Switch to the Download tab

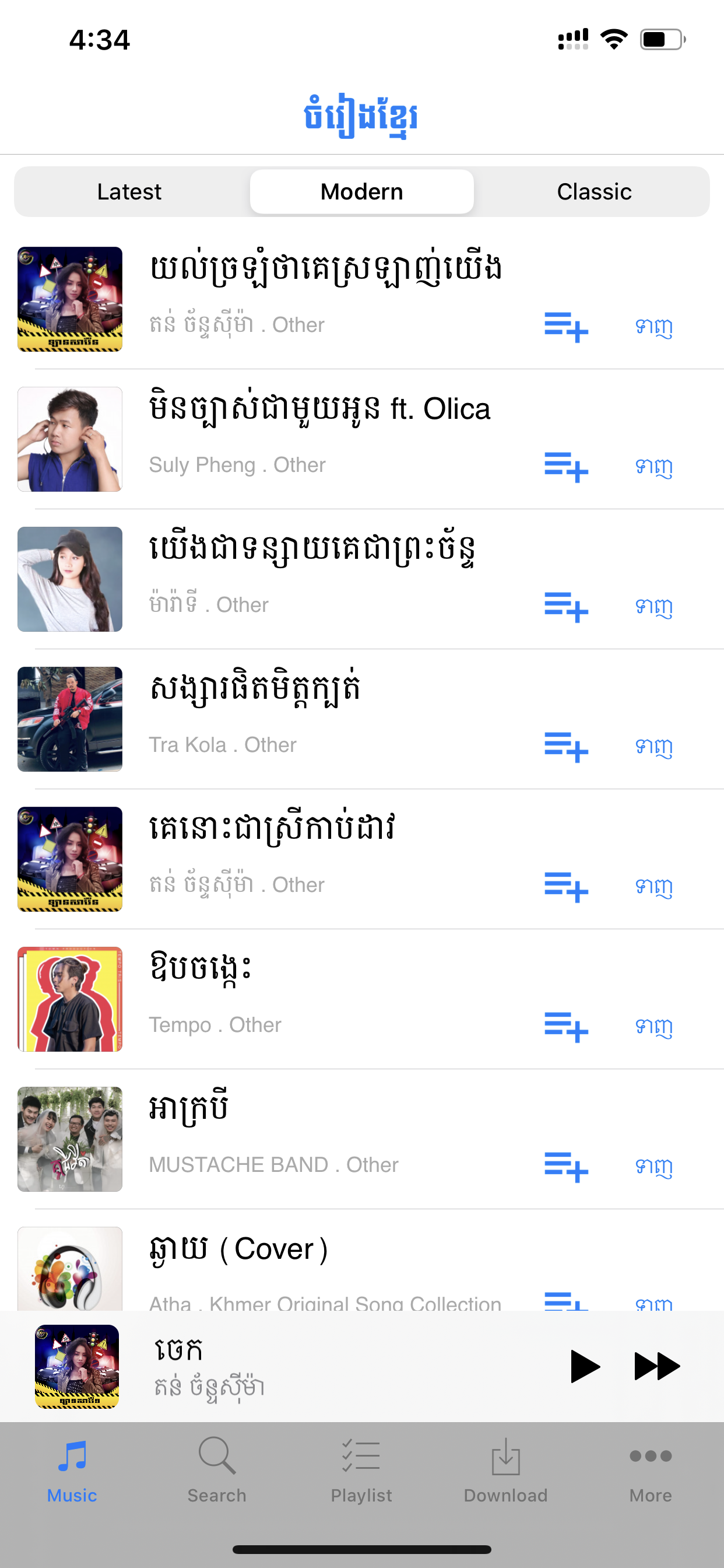[x=505, y=1469]
